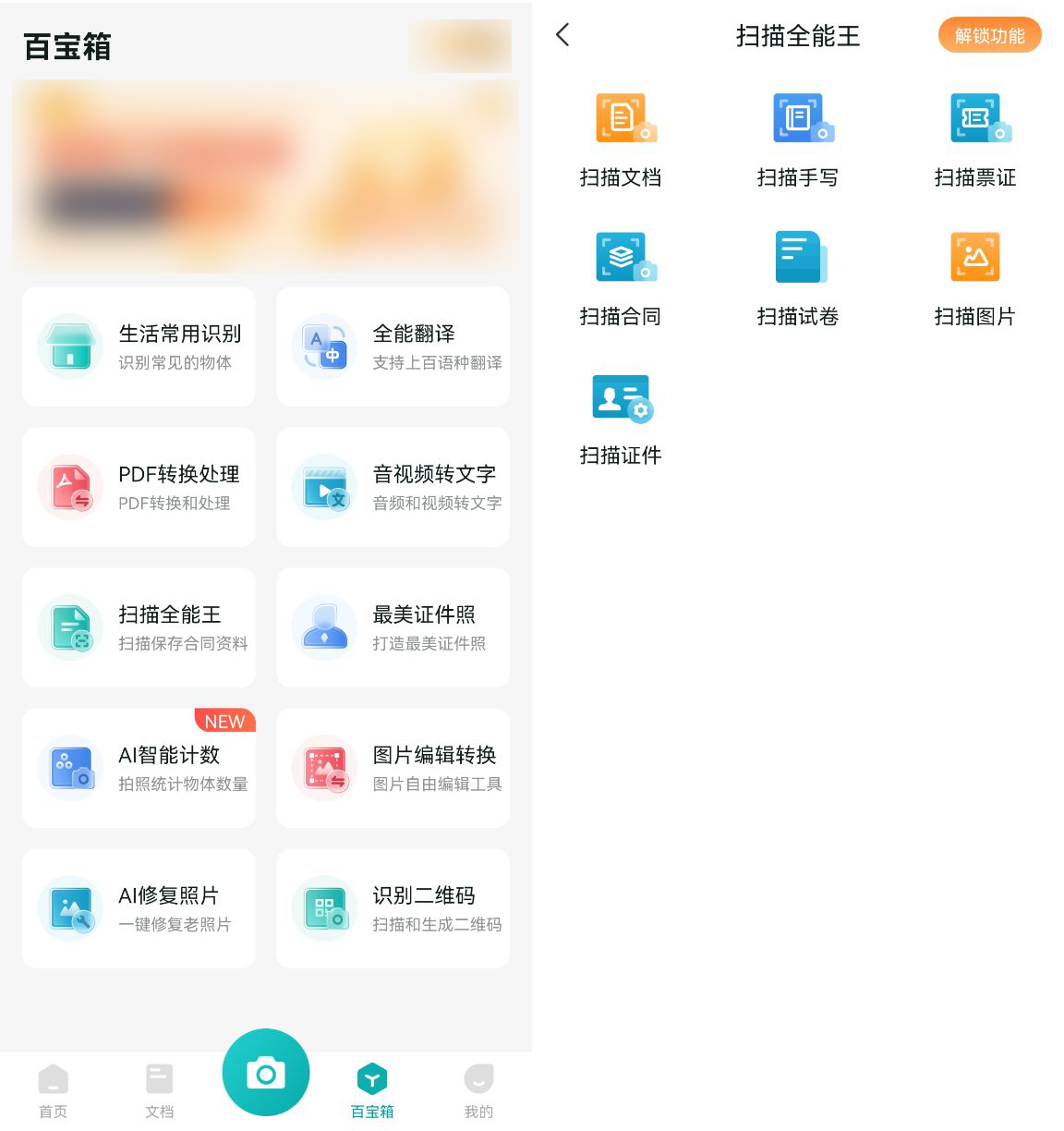Go back from 扫描全能王 screen
Viewport: 1064px width, 1131px height.
pos(562,35)
